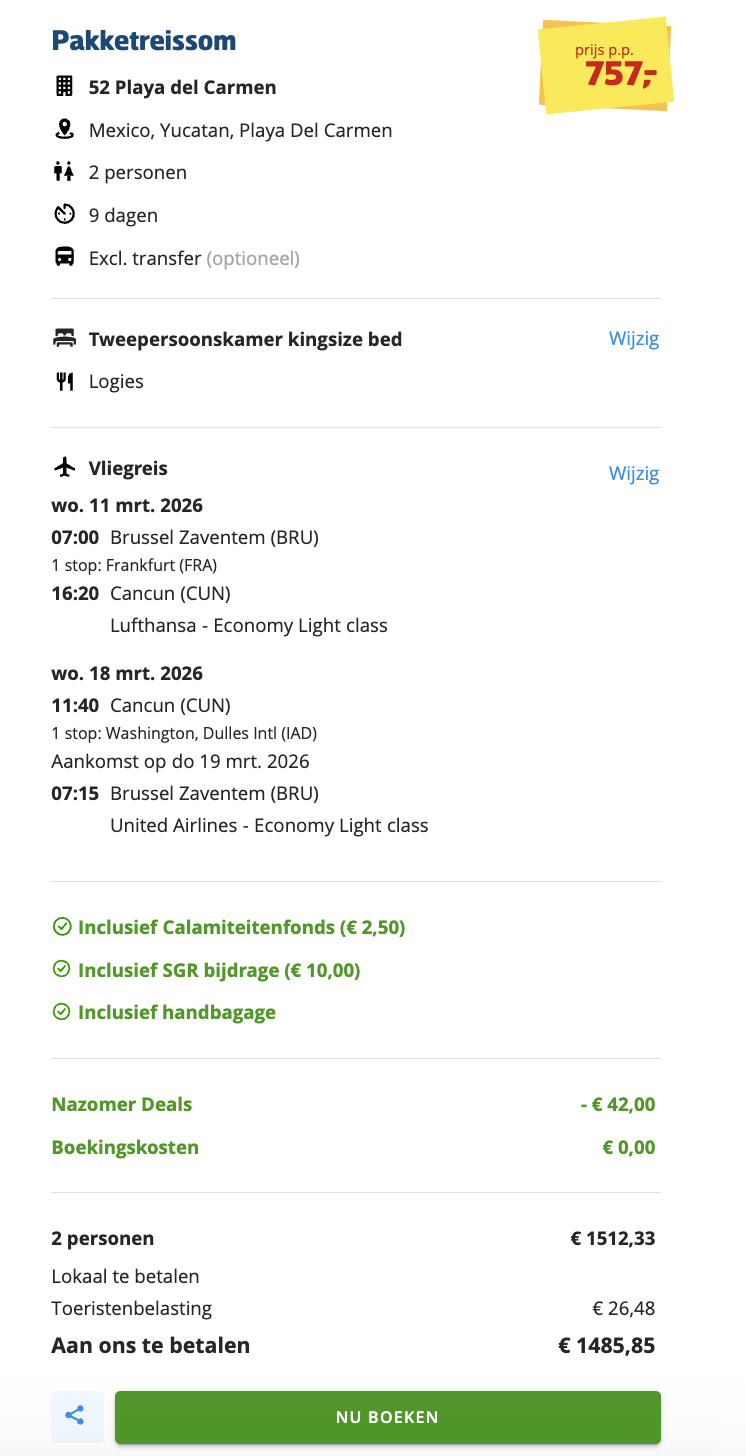The height and width of the screenshot is (1456, 746).
Task: Select the airplane icon beside Vliegreis
Action: 64,466
